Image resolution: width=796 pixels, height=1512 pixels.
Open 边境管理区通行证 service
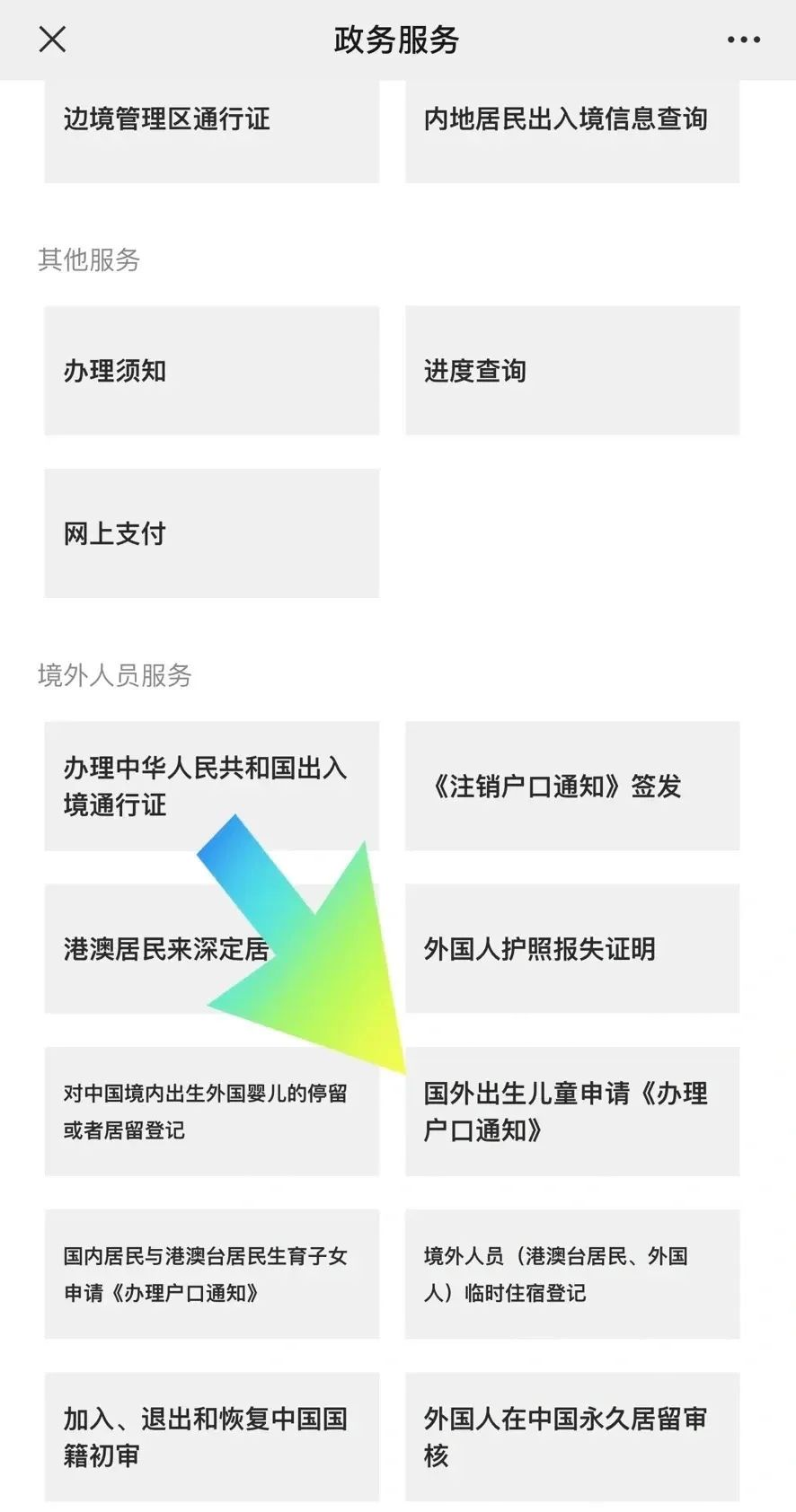coord(212,130)
